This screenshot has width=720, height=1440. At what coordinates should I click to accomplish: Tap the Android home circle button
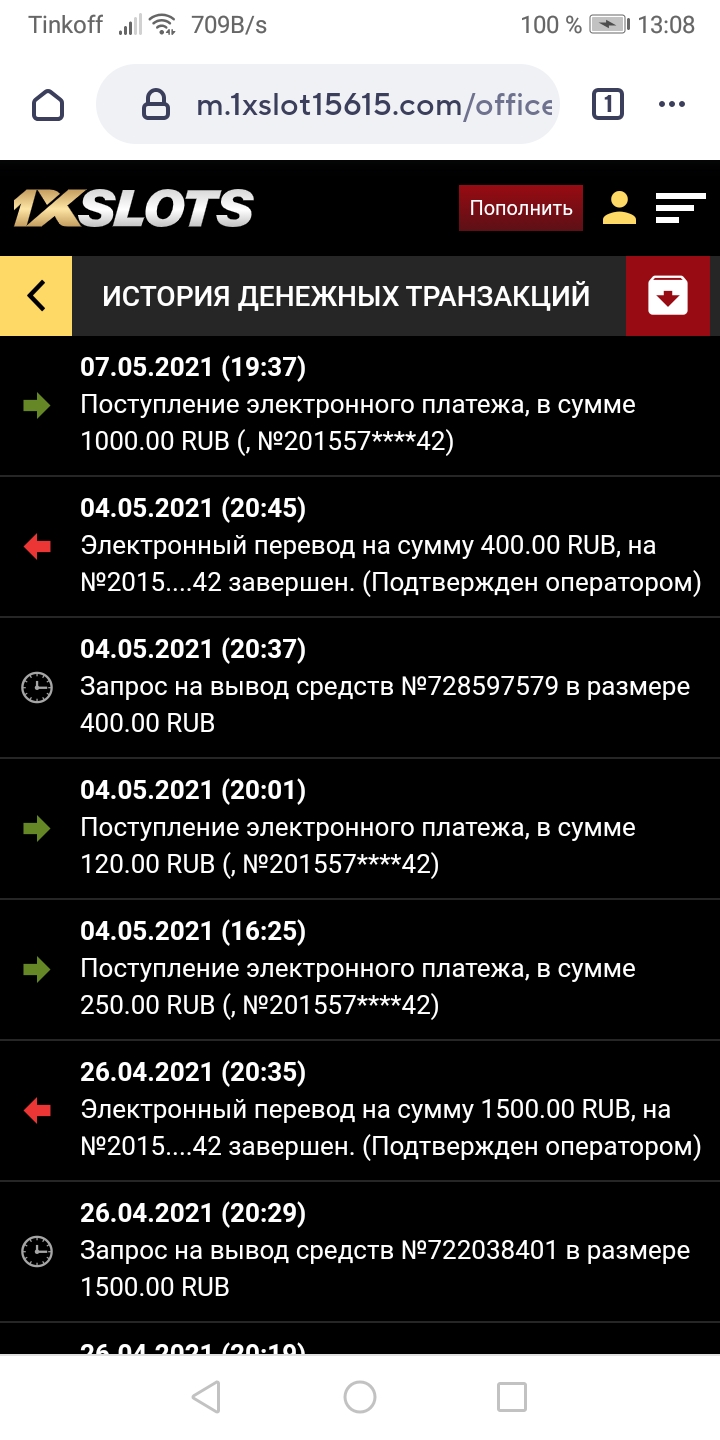[360, 1398]
